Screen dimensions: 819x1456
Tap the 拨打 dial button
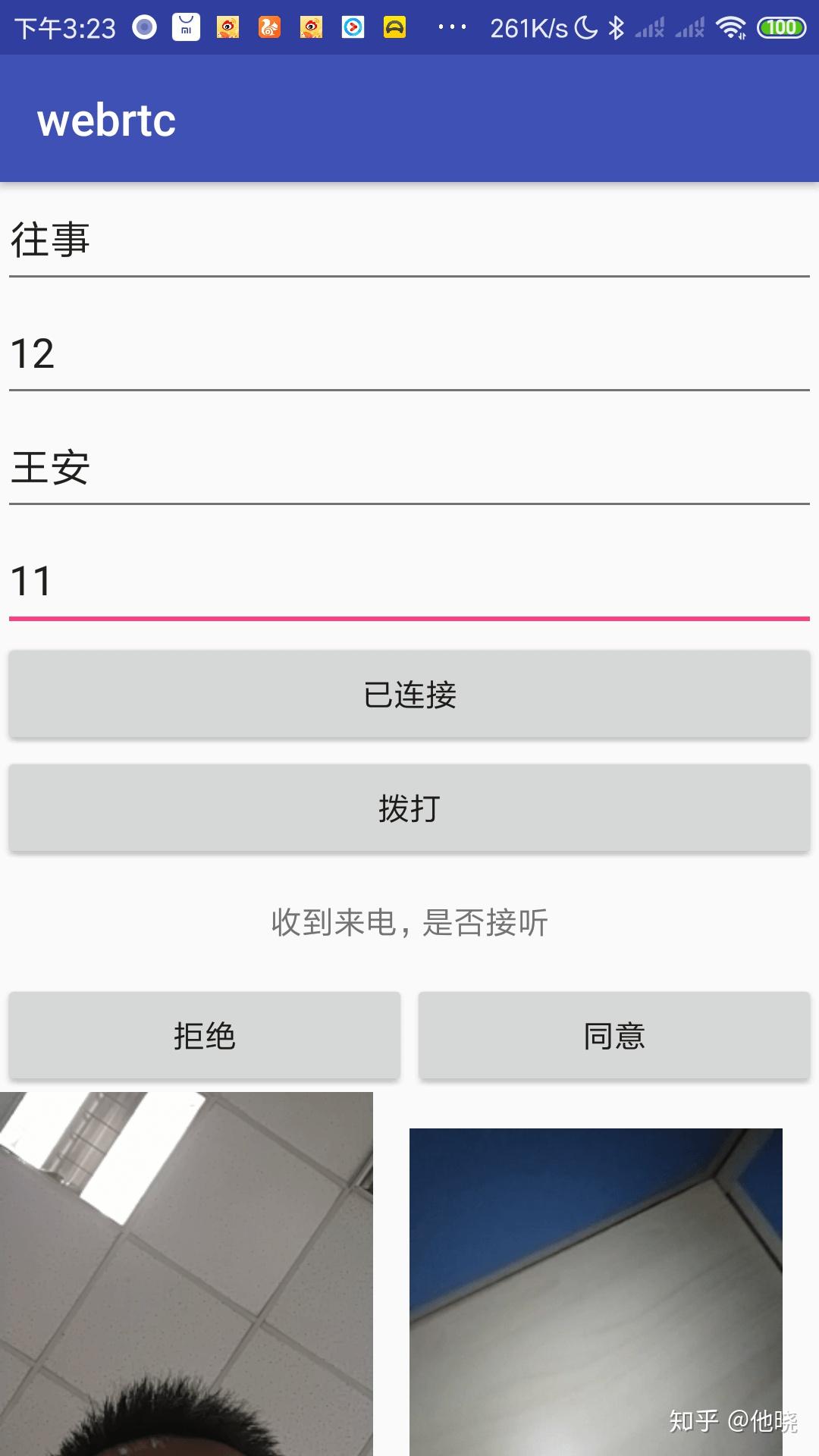pyautogui.click(x=409, y=807)
